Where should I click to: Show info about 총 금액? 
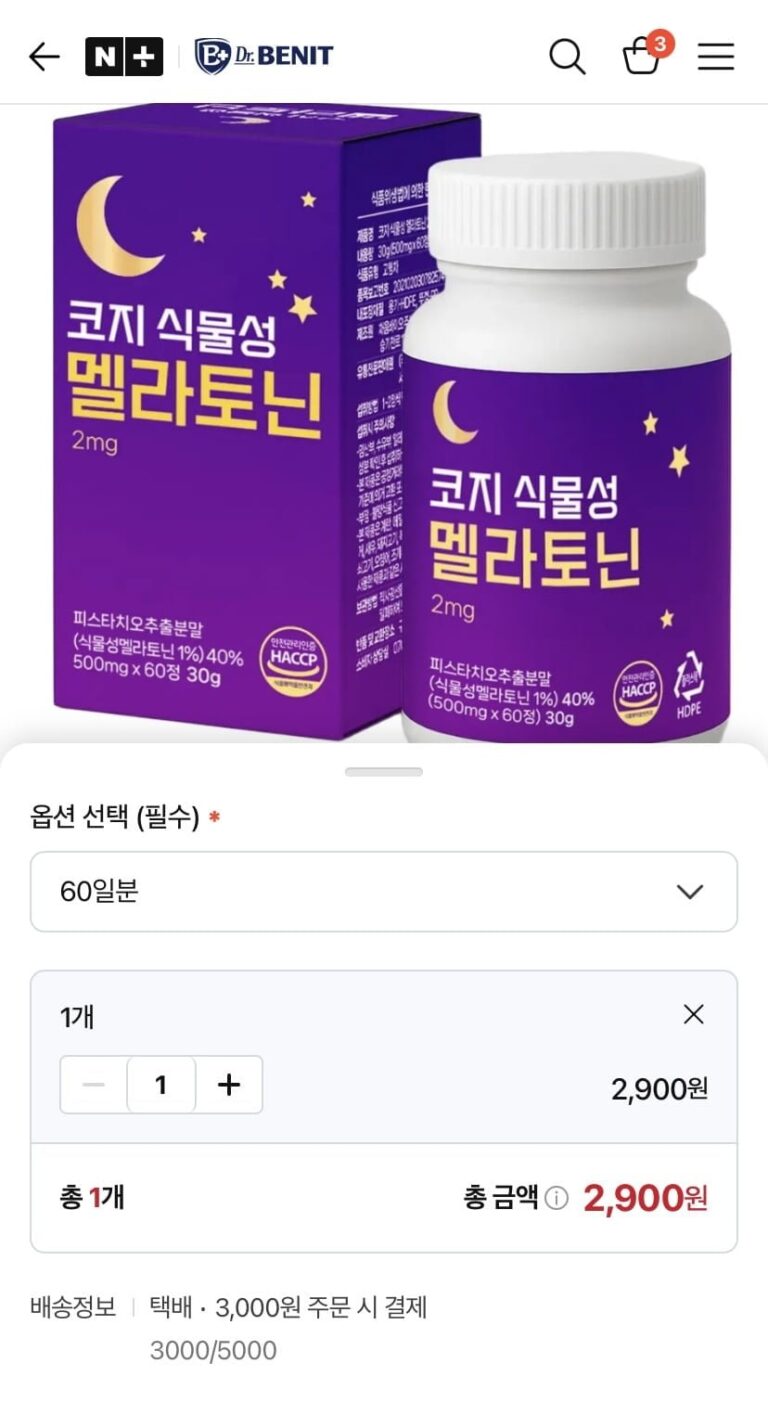click(x=557, y=1198)
